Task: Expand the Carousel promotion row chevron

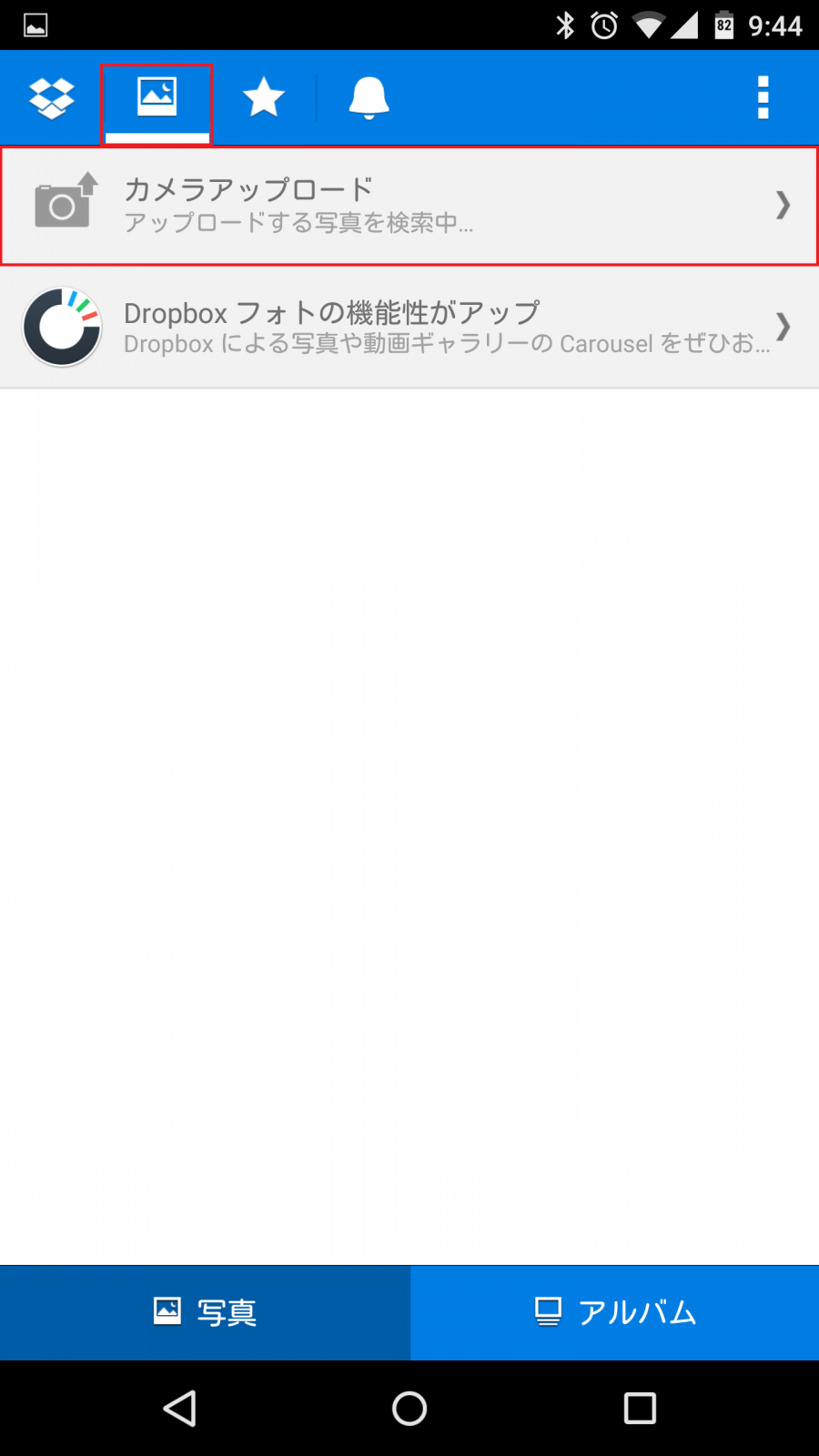Action: tap(784, 329)
